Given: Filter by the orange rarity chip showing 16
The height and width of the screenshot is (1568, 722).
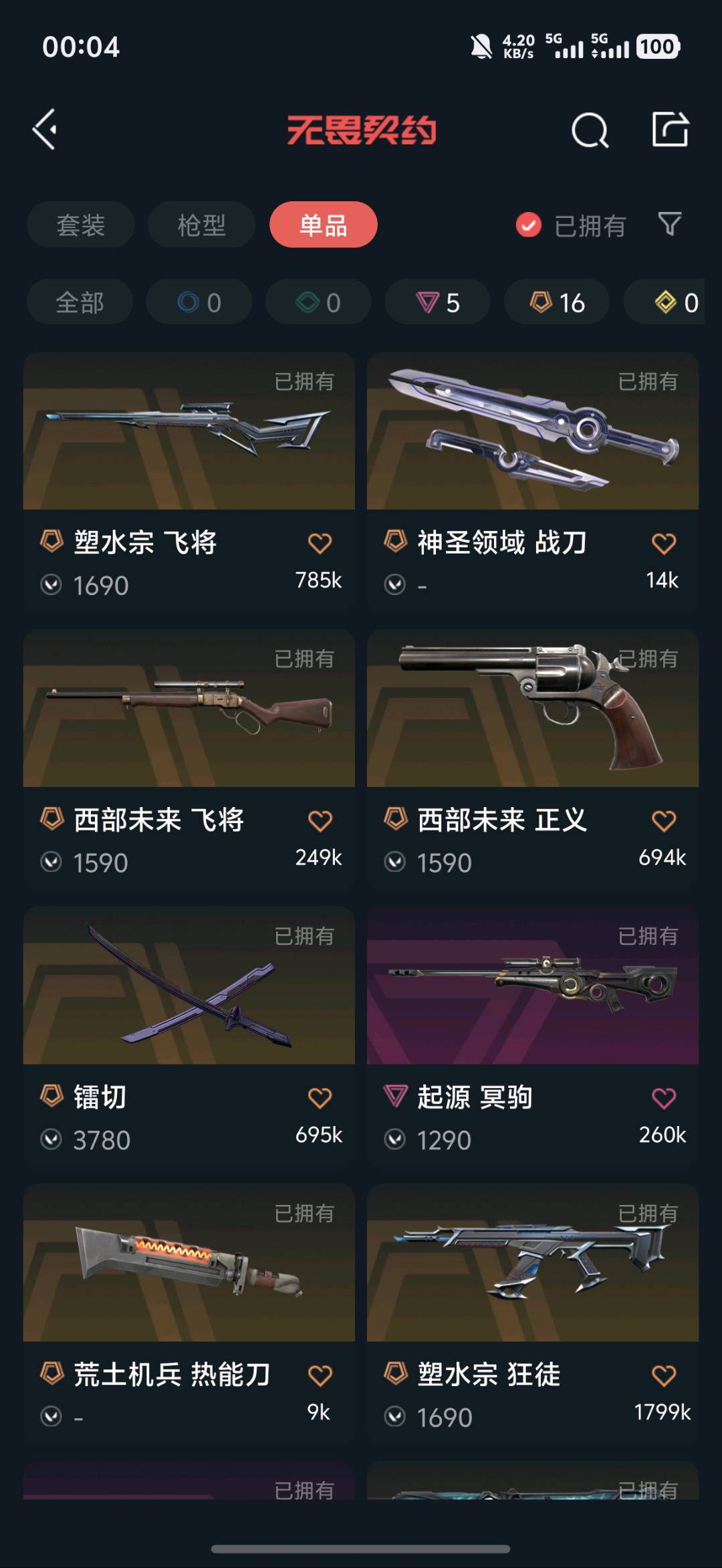Looking at the screenshot, I should tap(556, 302).
